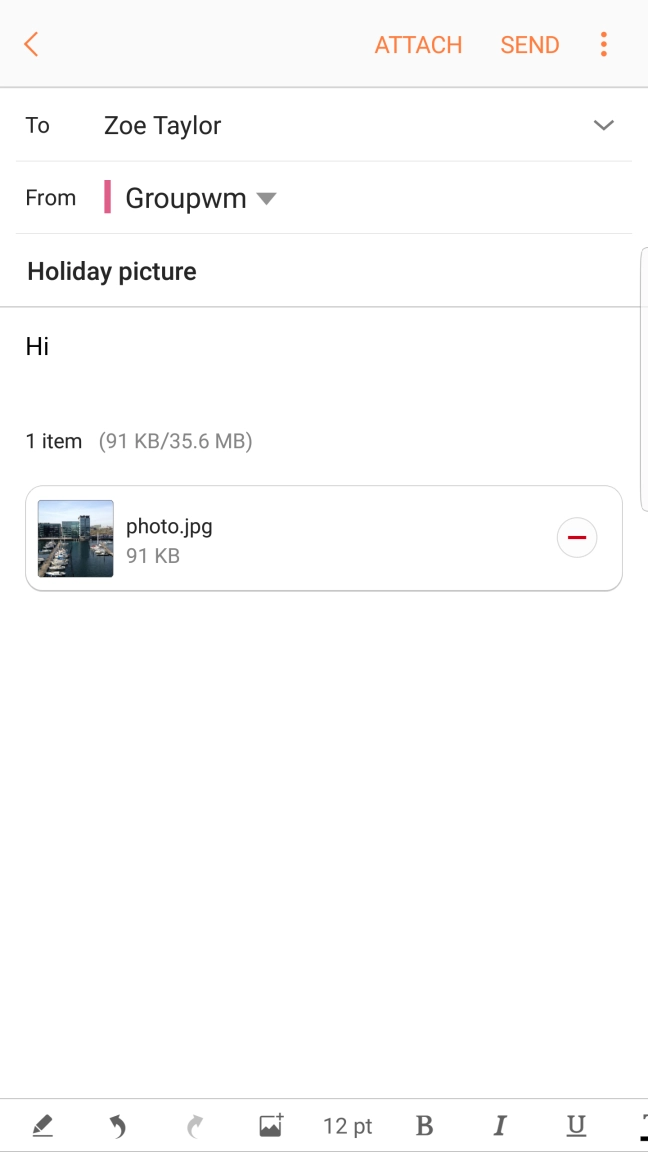Remove the photo.jpg attachment
Viewport: 648px width, 1152px height.
tap(576, 538)
